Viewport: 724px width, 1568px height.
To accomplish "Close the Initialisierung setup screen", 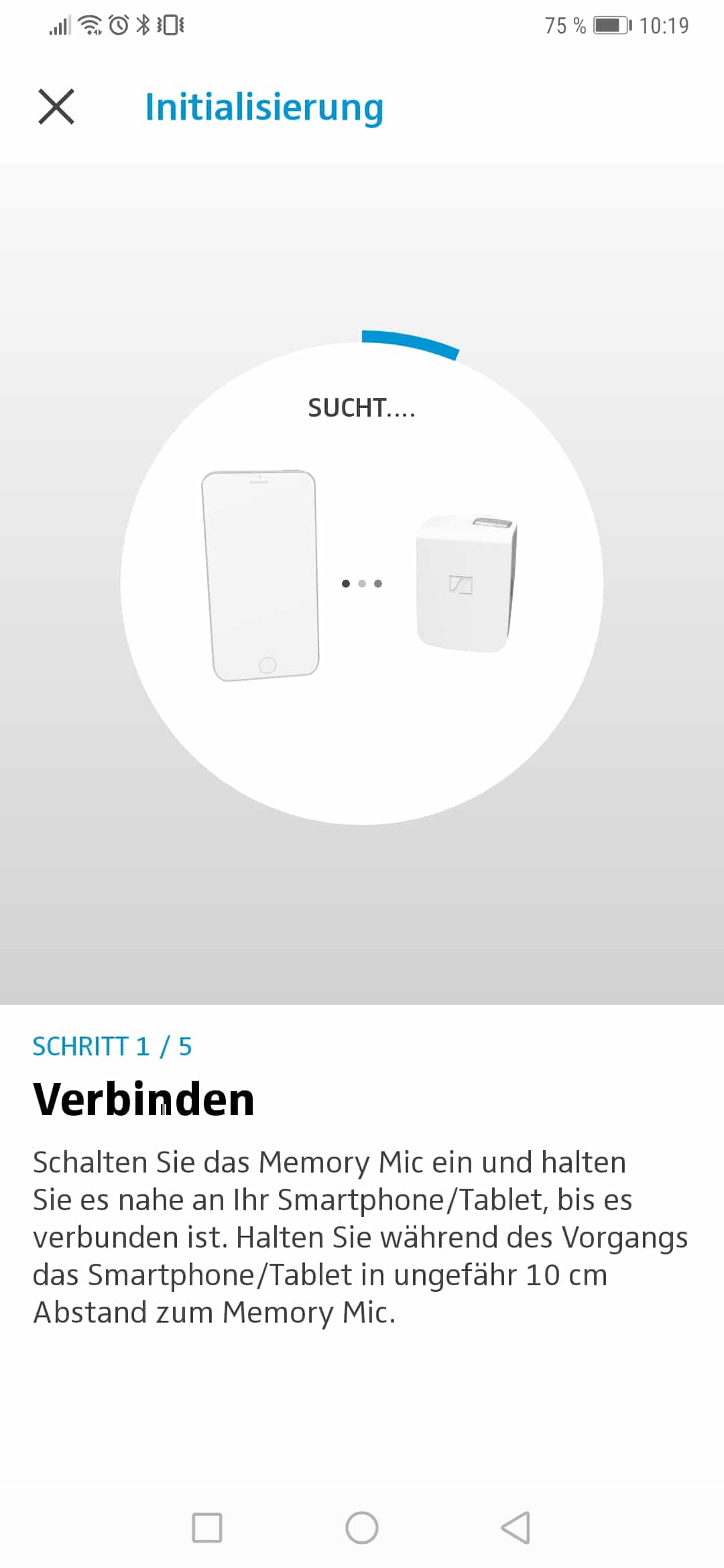I will click(56, 107).
